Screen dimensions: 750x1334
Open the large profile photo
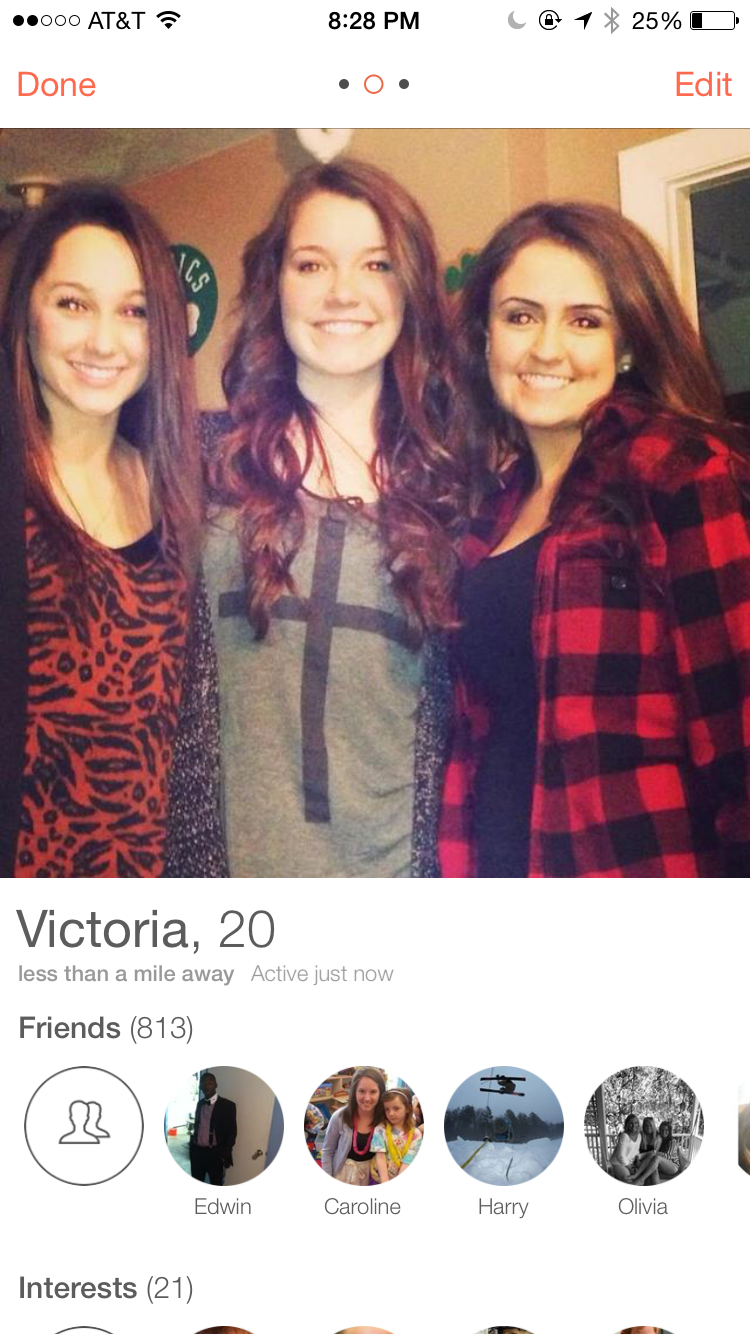pos(375,503)
